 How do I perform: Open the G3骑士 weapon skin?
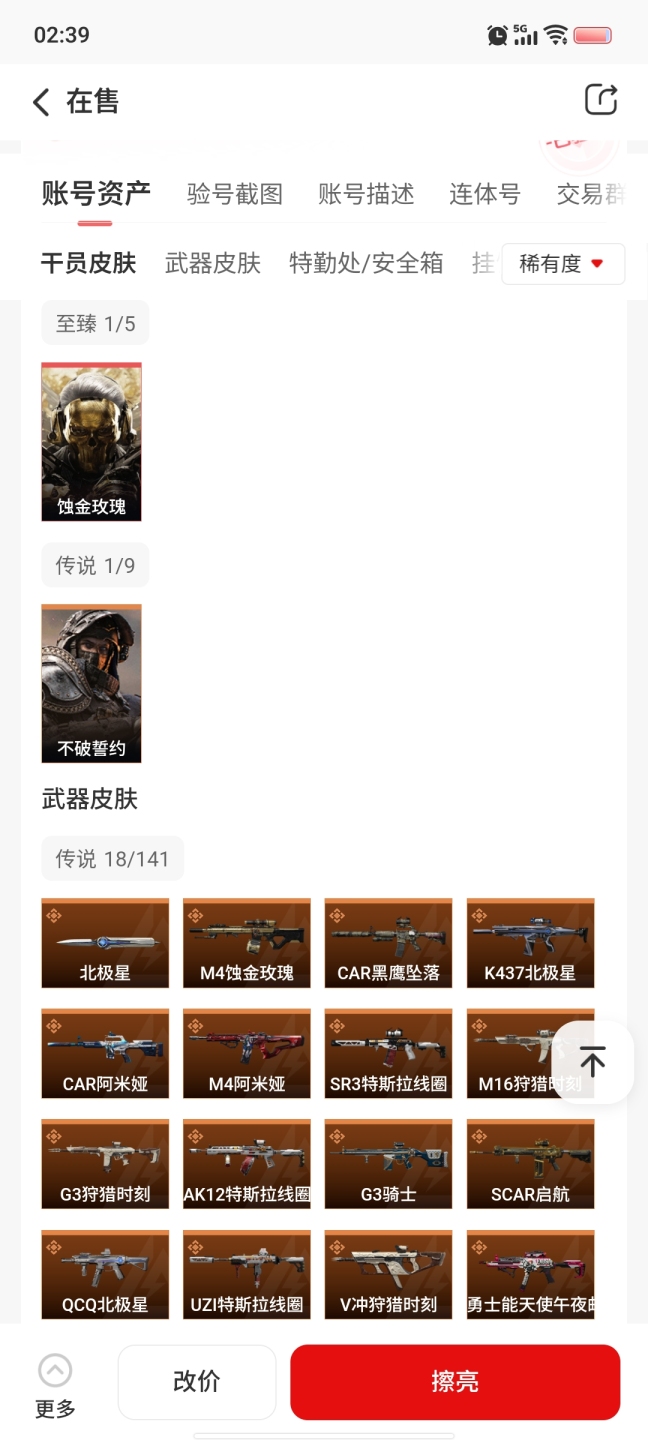point(388,1163)
